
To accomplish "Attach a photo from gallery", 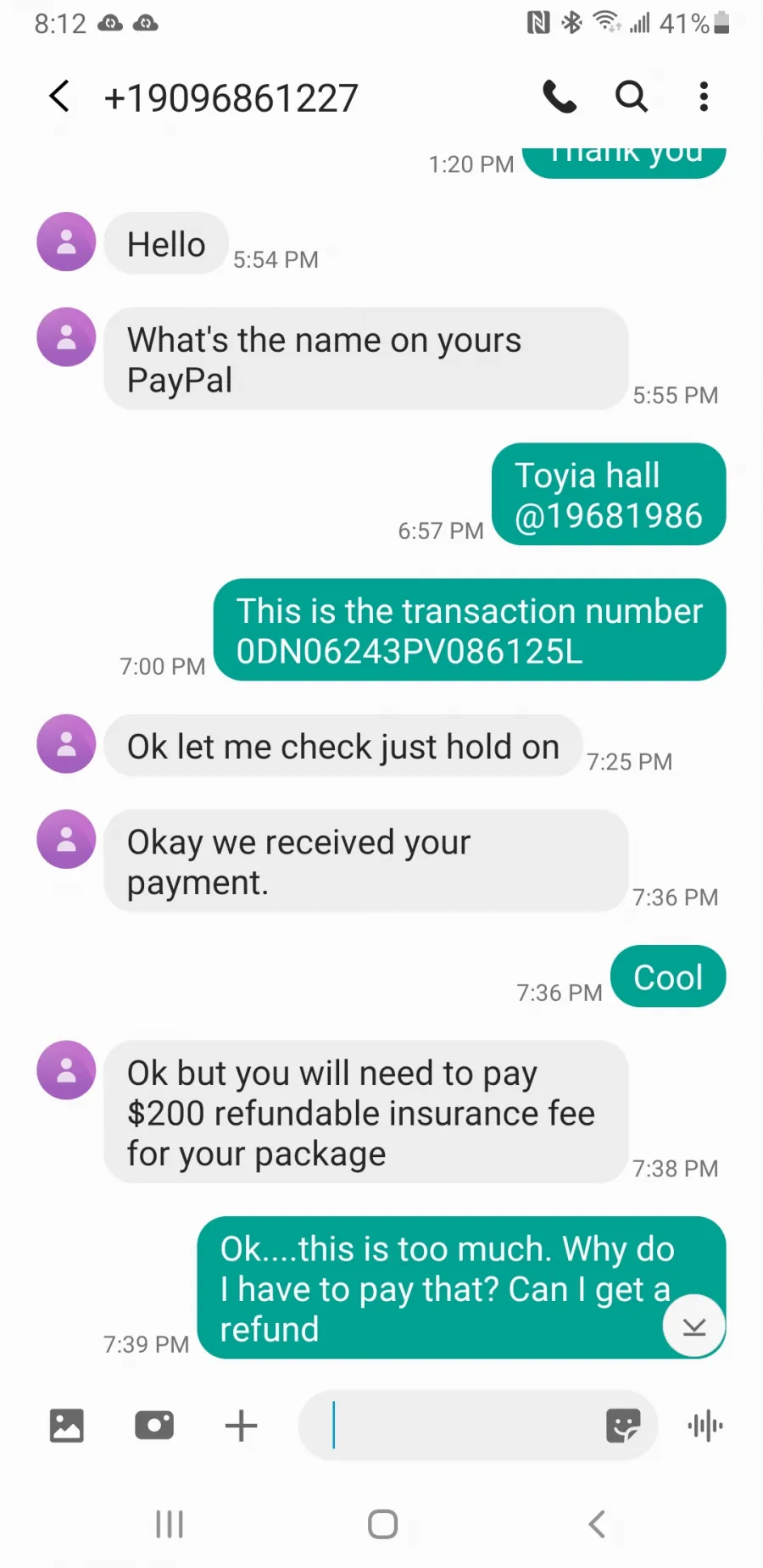I will (x=66, y=1426).
